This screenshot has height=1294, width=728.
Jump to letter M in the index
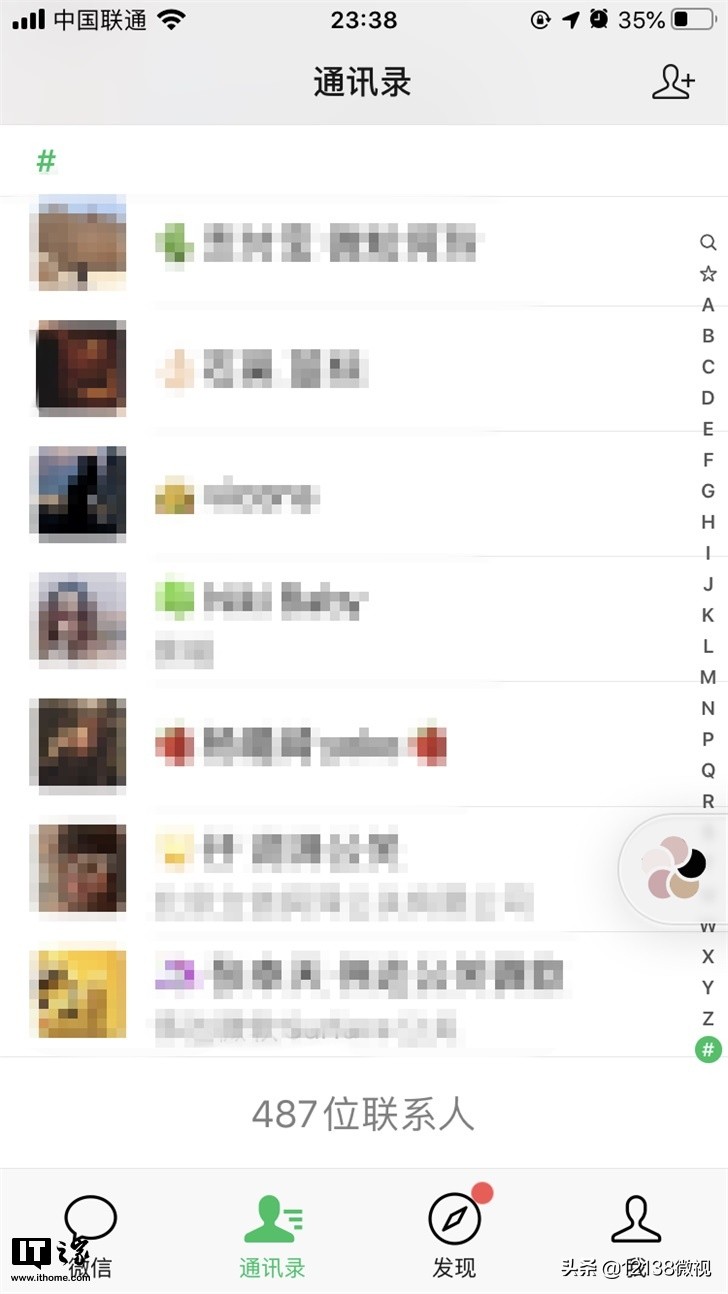pos(708,677)
